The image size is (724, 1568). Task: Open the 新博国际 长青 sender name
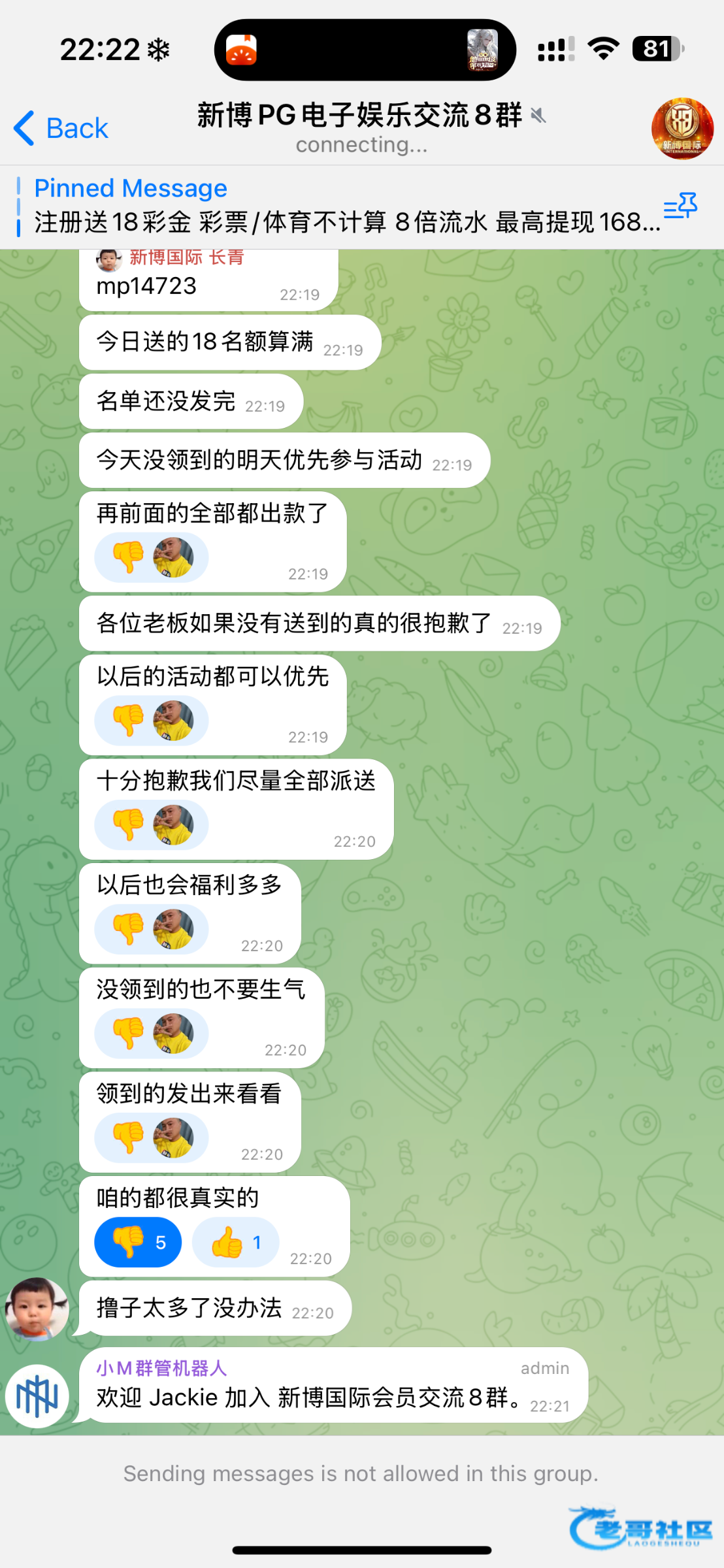[x=186, y=257]
